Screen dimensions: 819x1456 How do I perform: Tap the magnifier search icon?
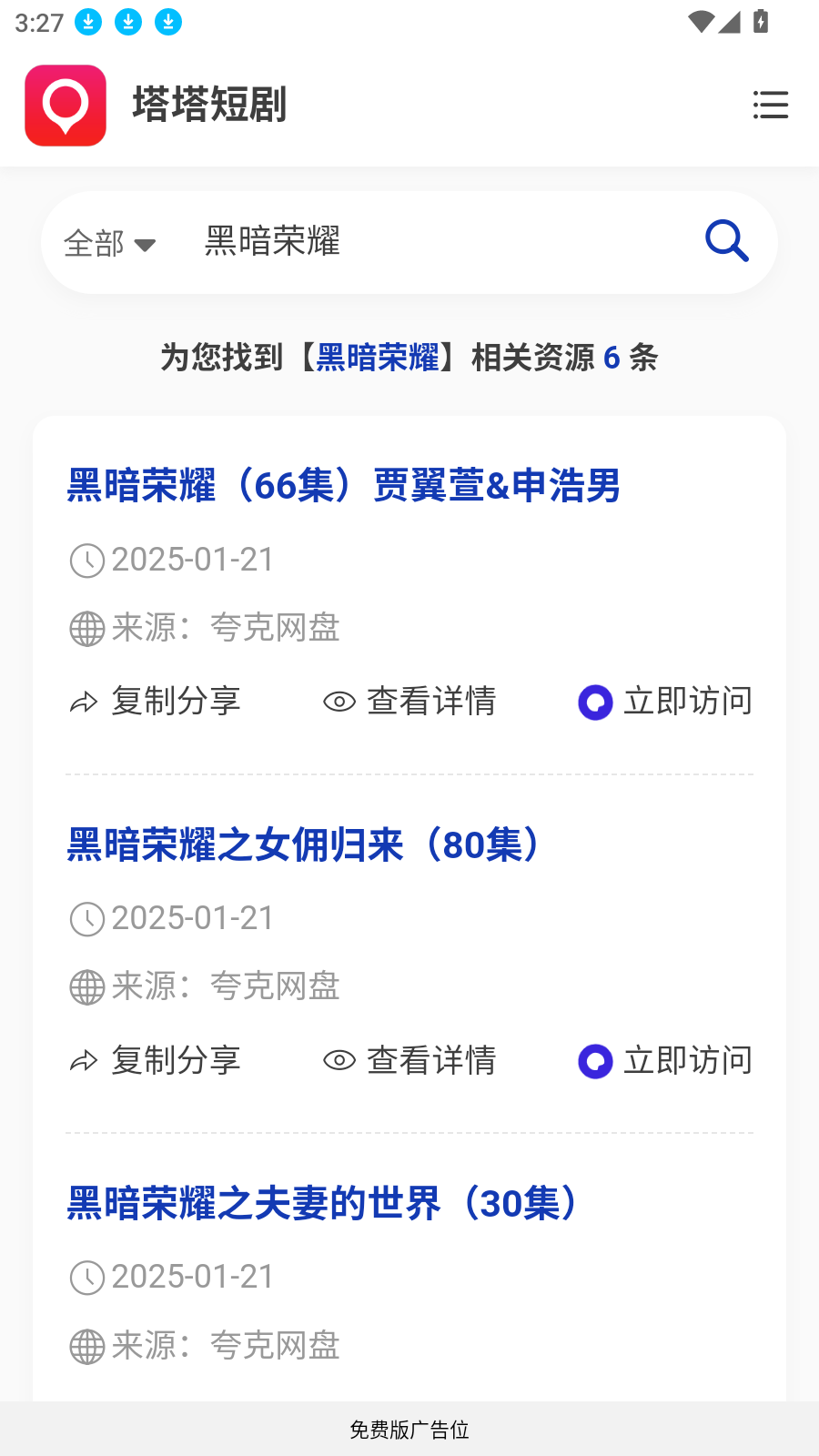(727, 241)
